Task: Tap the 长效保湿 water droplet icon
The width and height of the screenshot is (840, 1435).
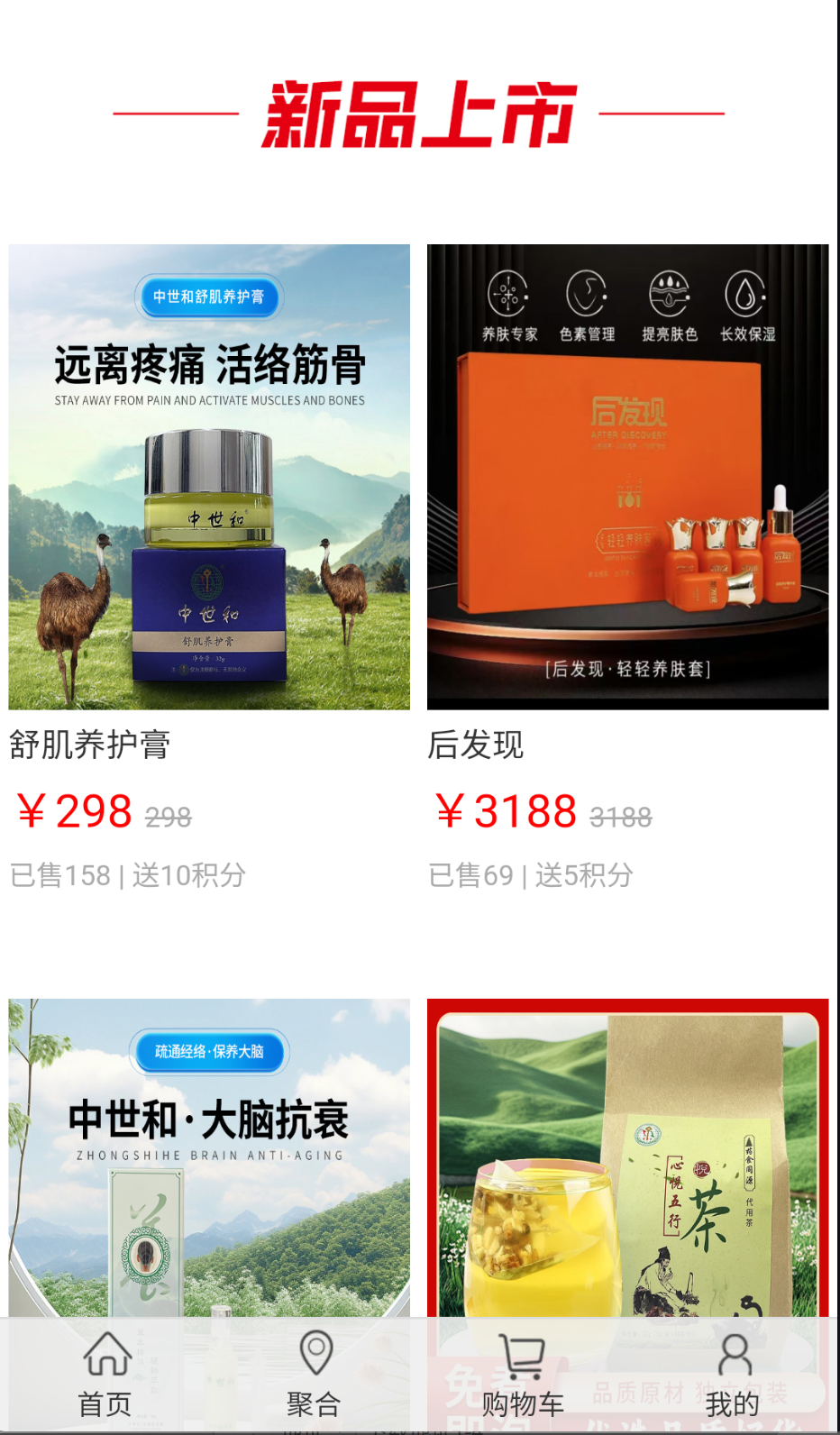Action: pyautogui.click(x=745, y=293)
